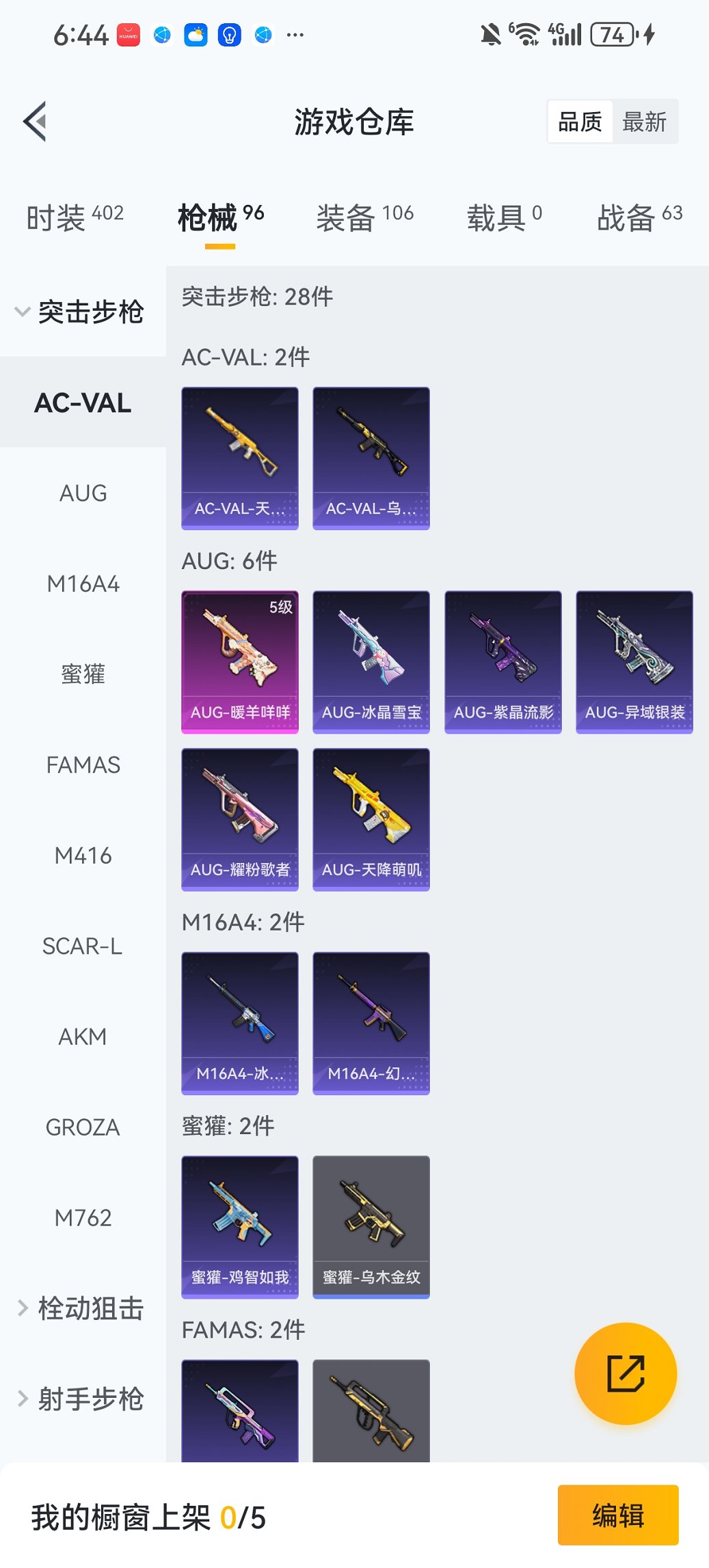Image resolution: width=709 pixels, height=1568 pixels.
Task: Expand the 射手步枪 category
Action: (81, 1399)
